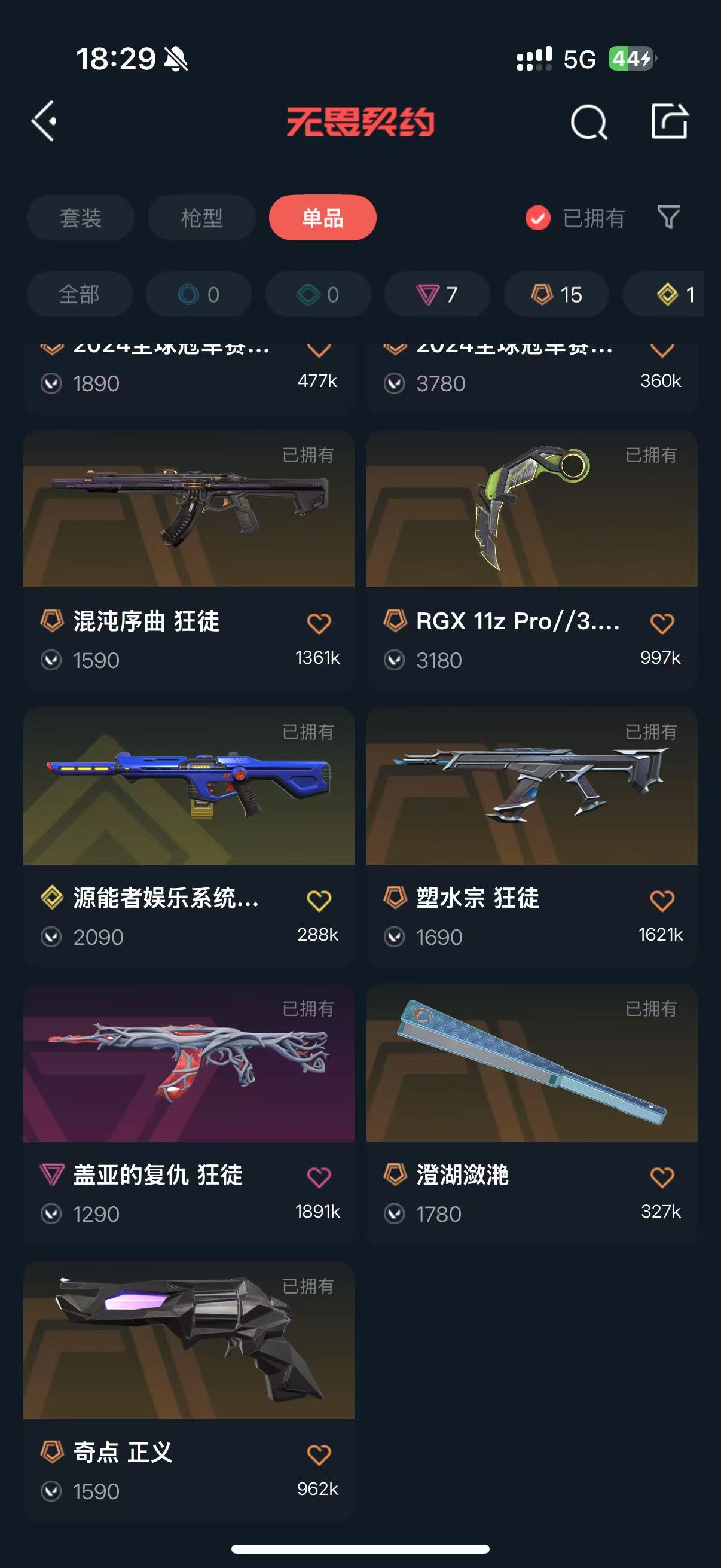Like the 源能者娱乐系统 skin
721x1568 pixels.
[319, 900]
